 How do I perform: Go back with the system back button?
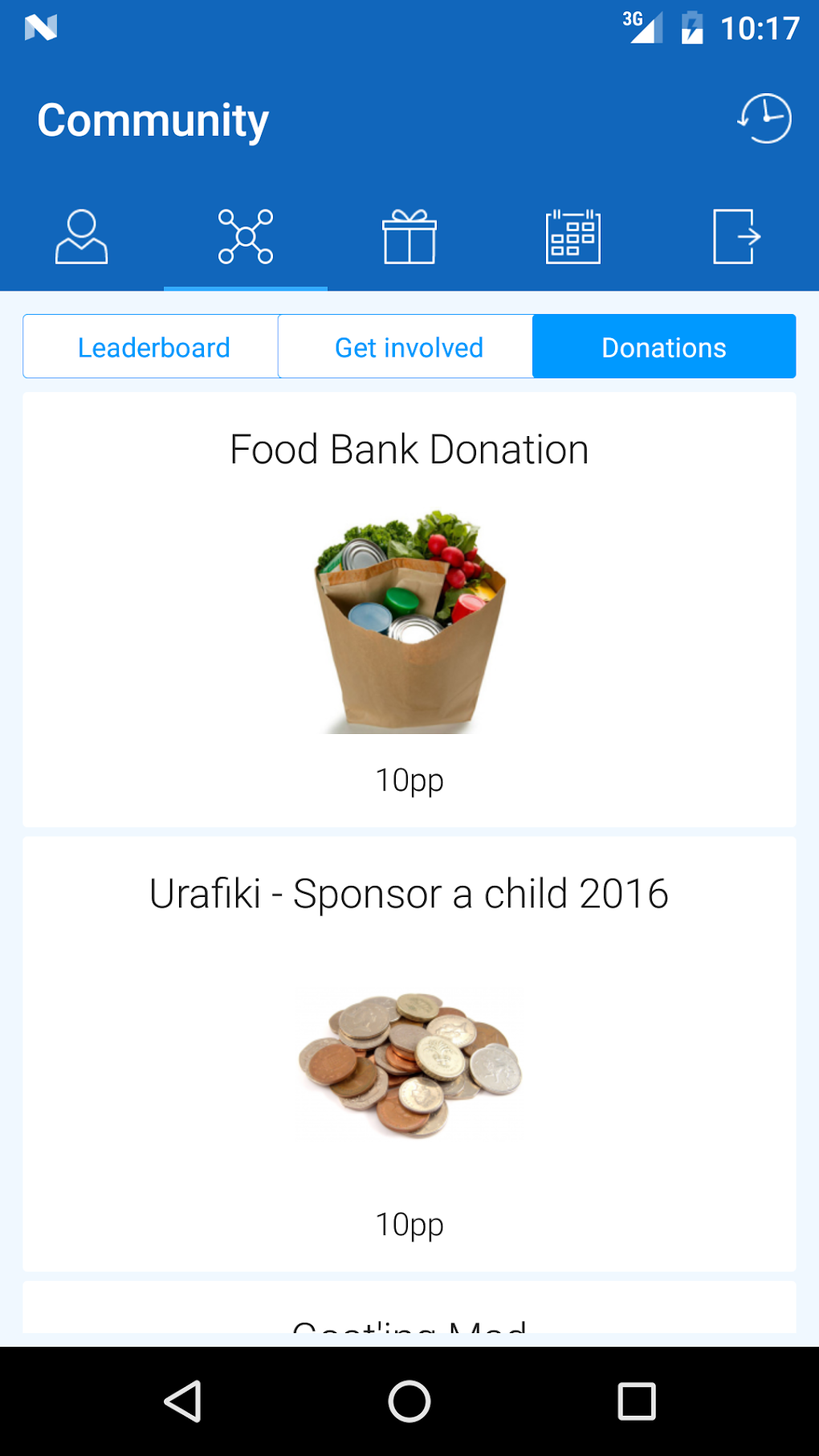[x=183, y=1401]
